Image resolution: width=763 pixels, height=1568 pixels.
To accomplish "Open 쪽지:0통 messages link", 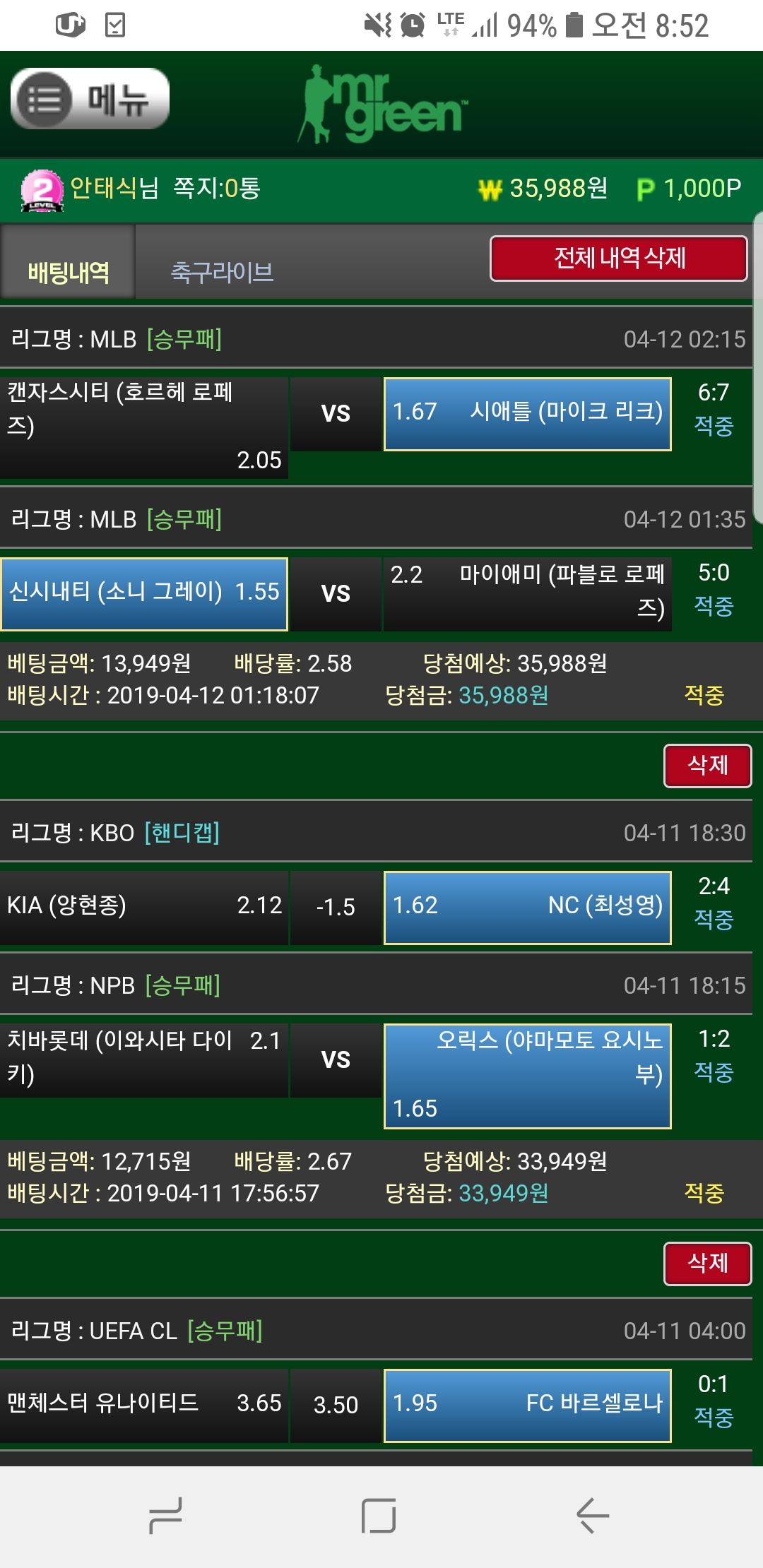I will coord(217,189).
